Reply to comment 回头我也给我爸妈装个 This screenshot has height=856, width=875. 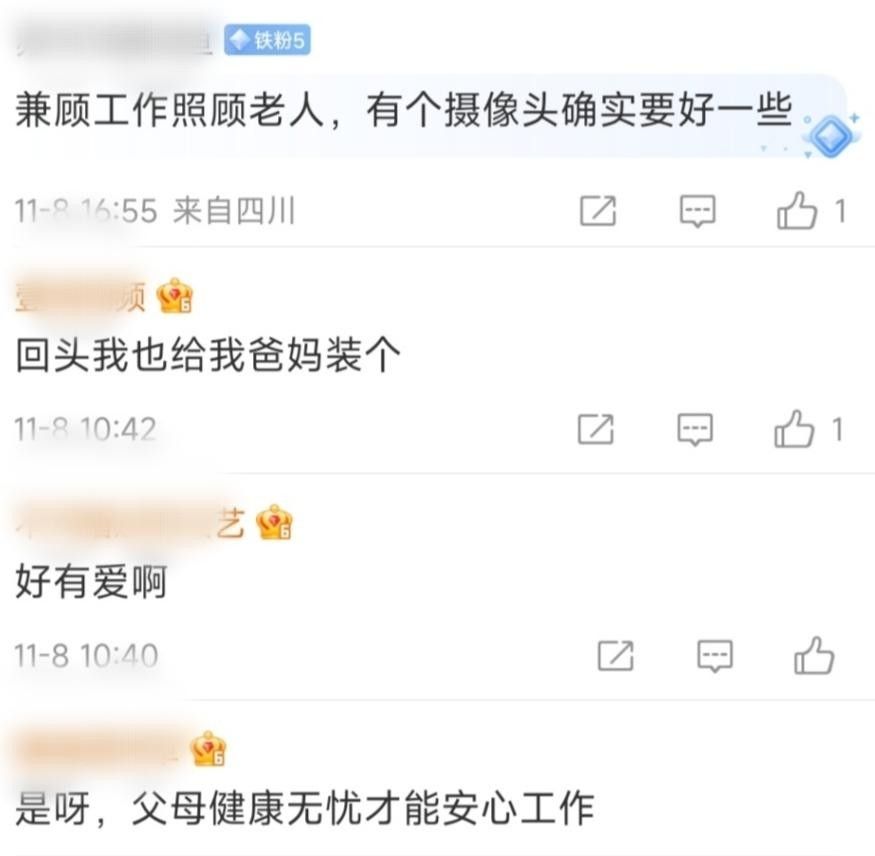coord(695,429)
